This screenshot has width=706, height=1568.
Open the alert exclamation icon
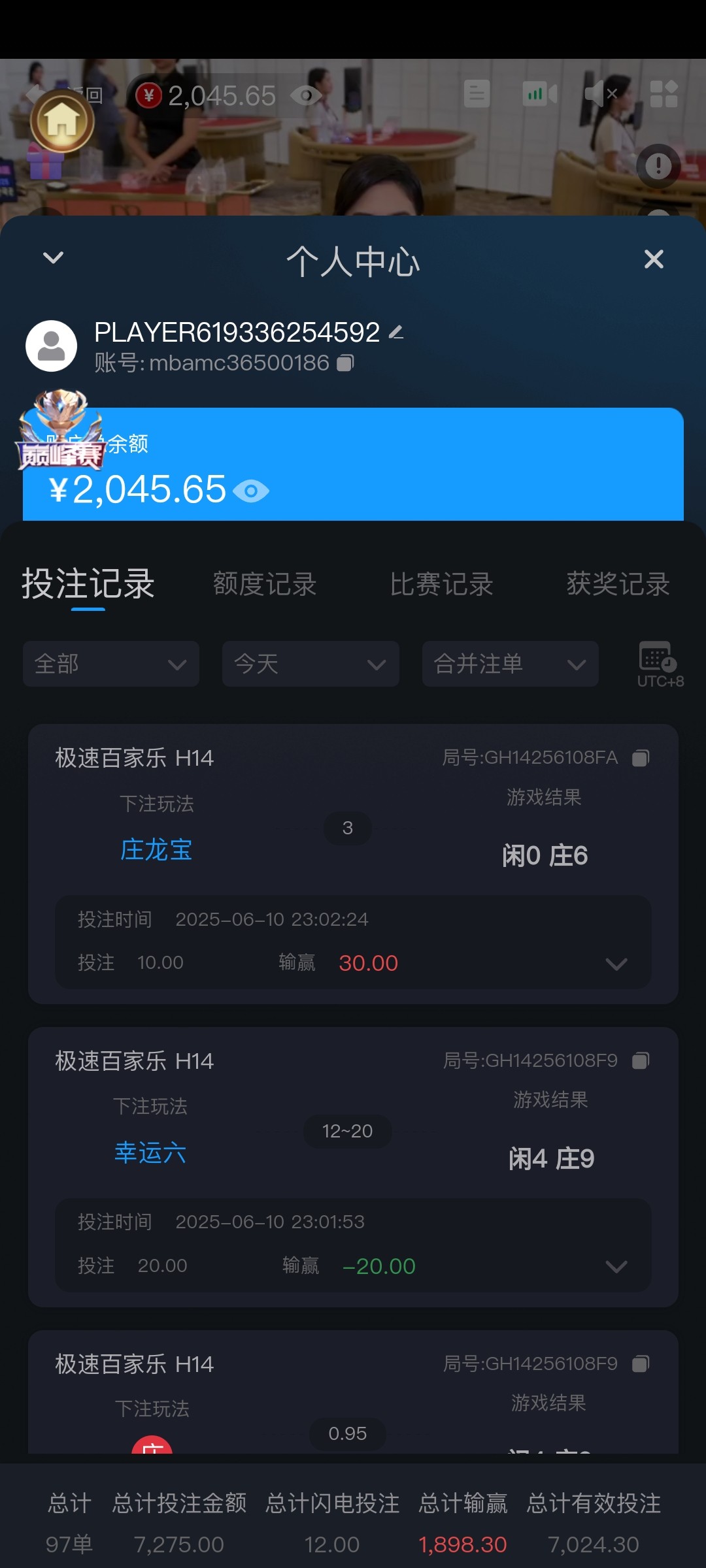(658, 166)
